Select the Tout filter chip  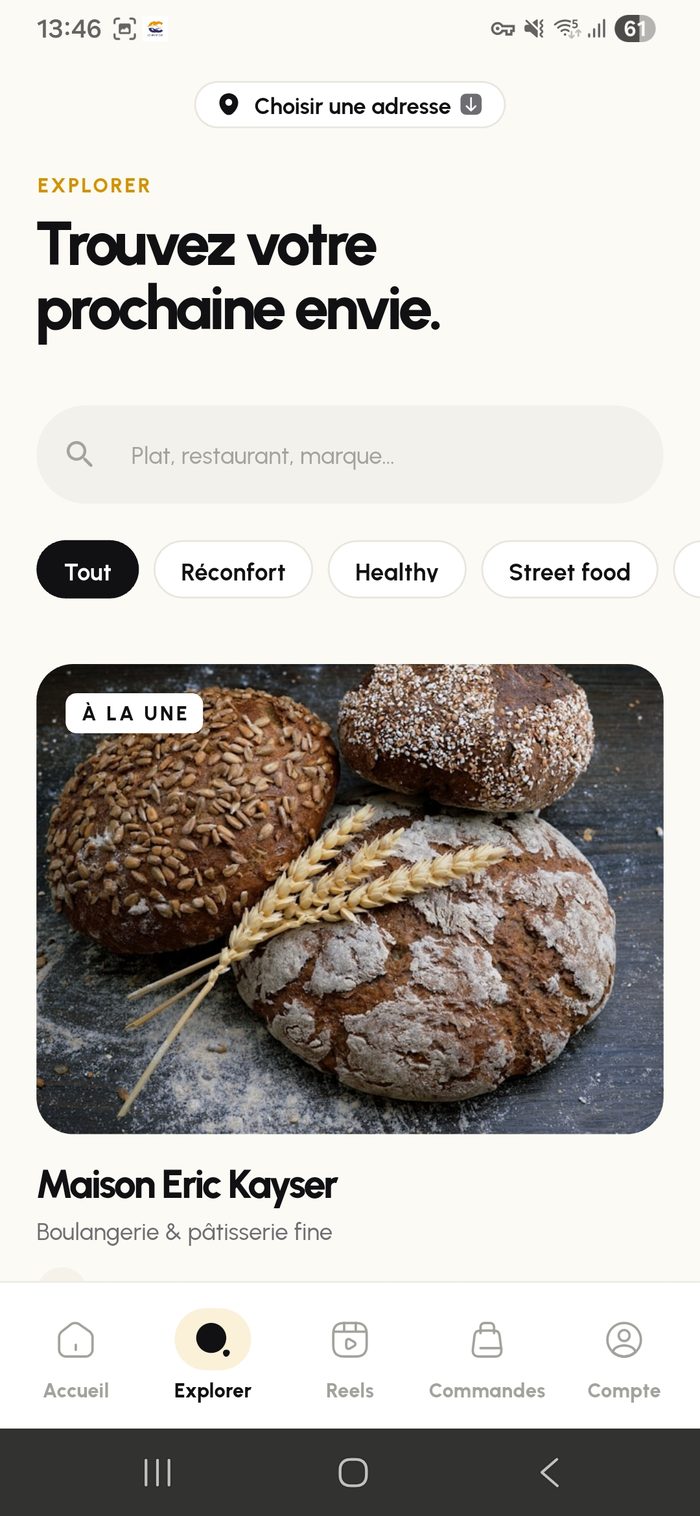click(88, 571)
